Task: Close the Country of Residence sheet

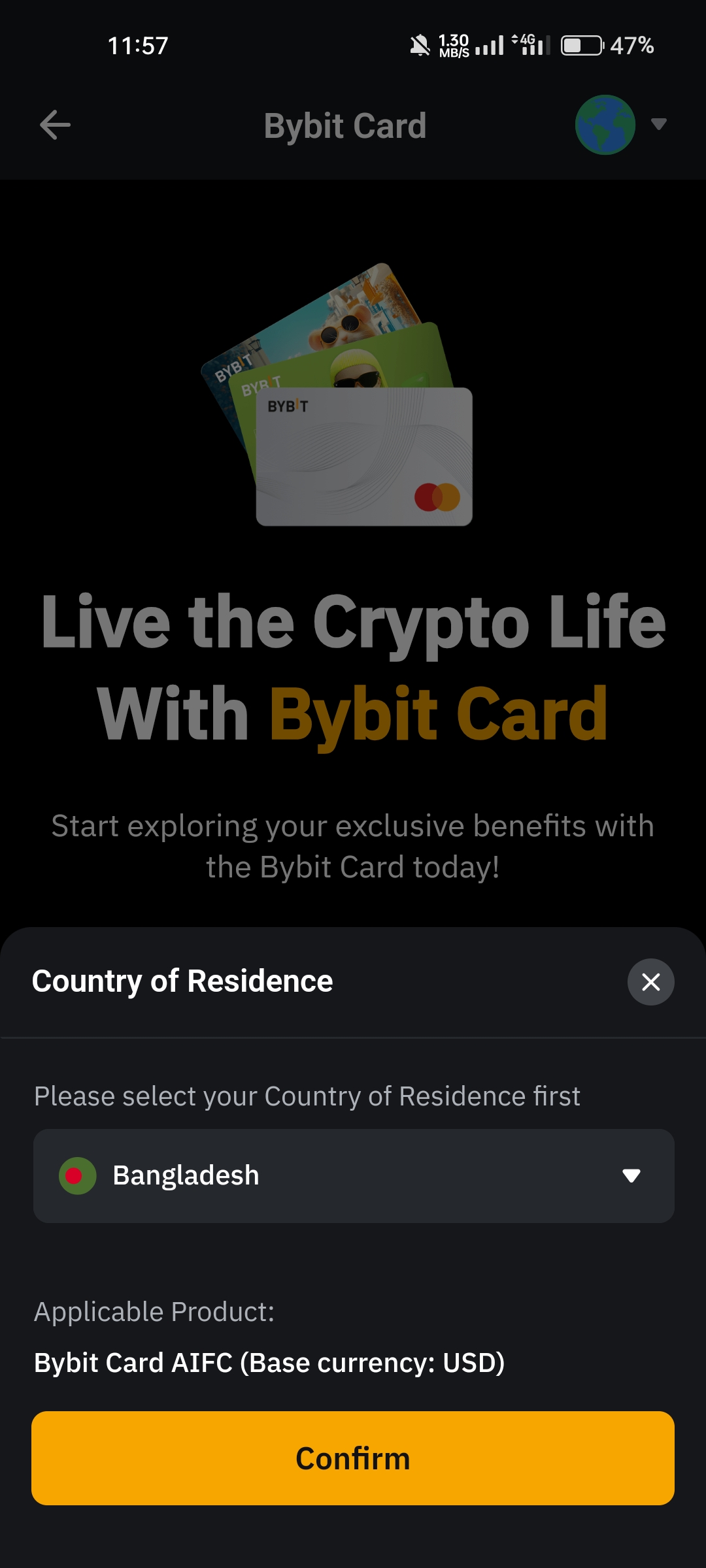Action: tap(650, 981)
